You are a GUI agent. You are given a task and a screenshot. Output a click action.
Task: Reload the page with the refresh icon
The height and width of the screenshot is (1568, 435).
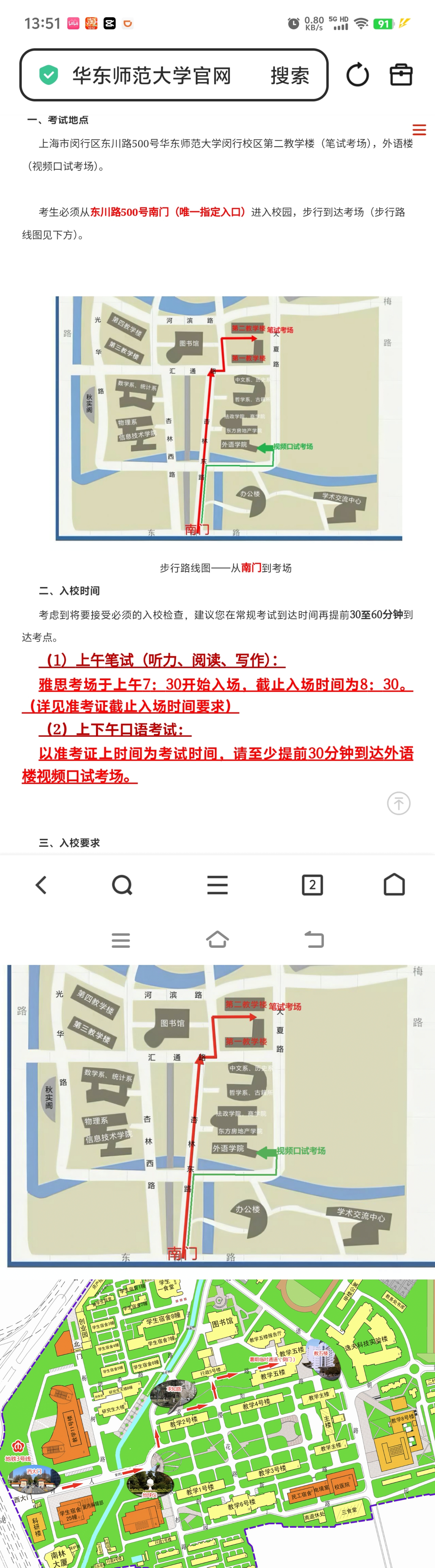click(358, 75)
